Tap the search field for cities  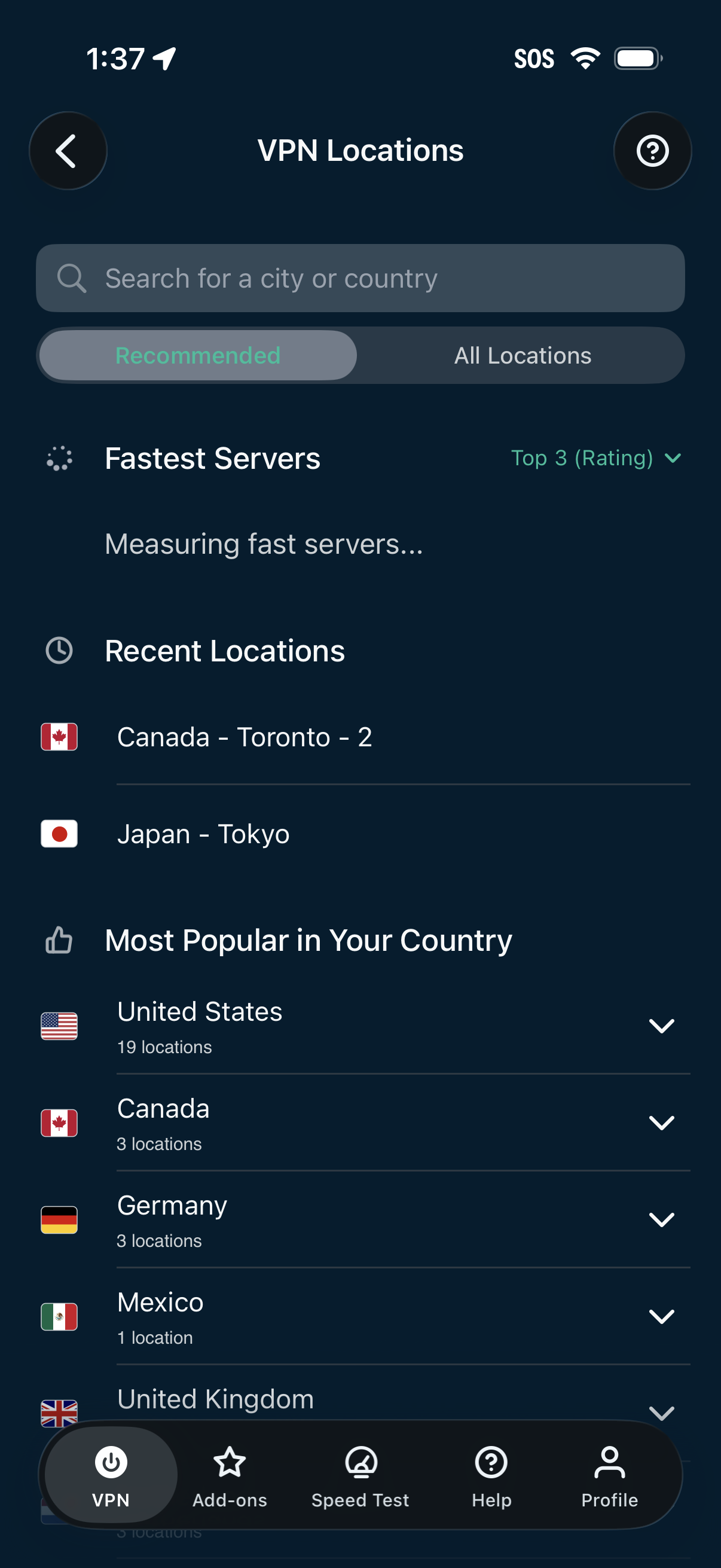[x=360, y=277]
